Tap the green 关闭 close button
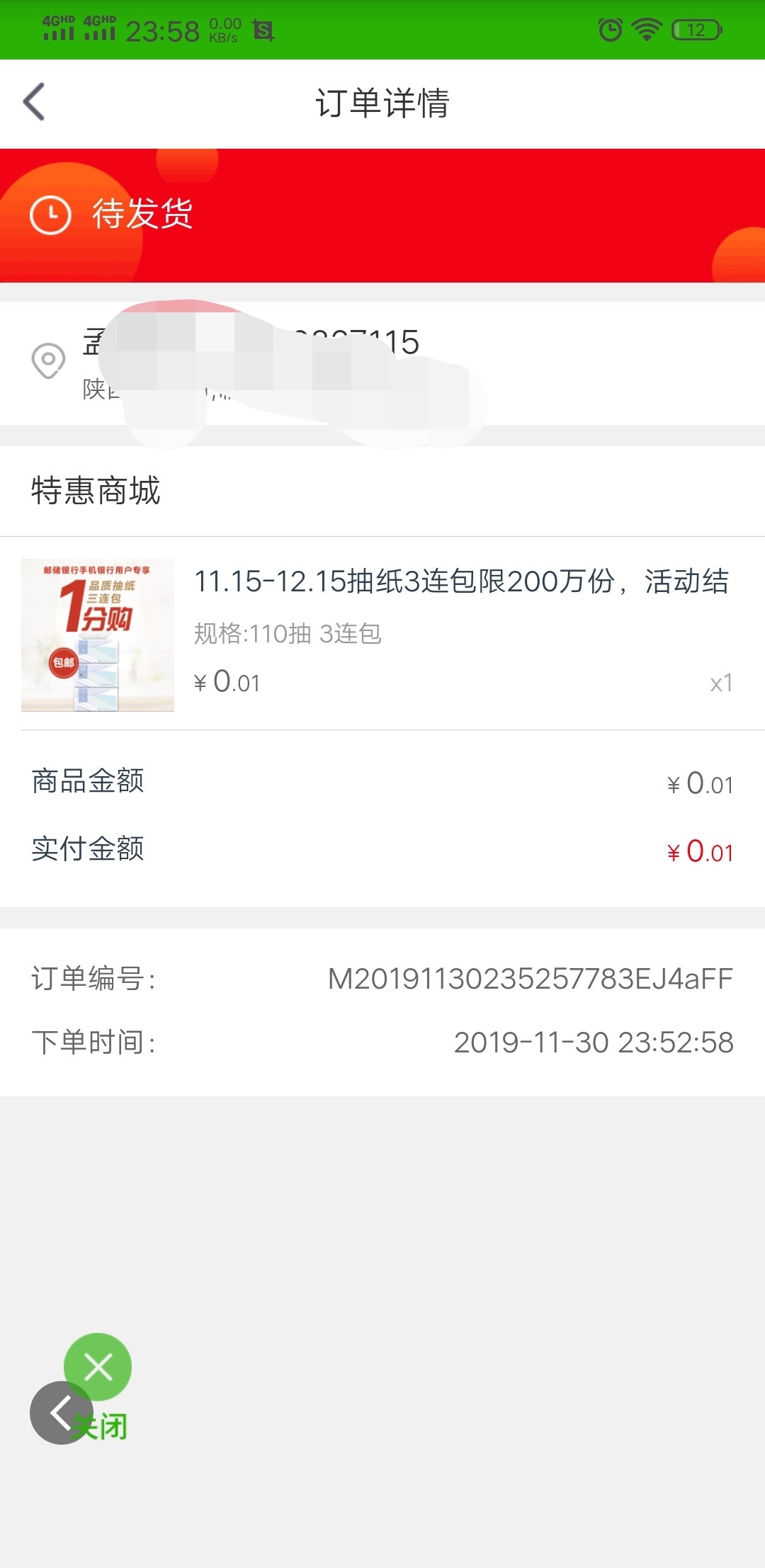This screenshot has height=1568, width=765. 98,1366
